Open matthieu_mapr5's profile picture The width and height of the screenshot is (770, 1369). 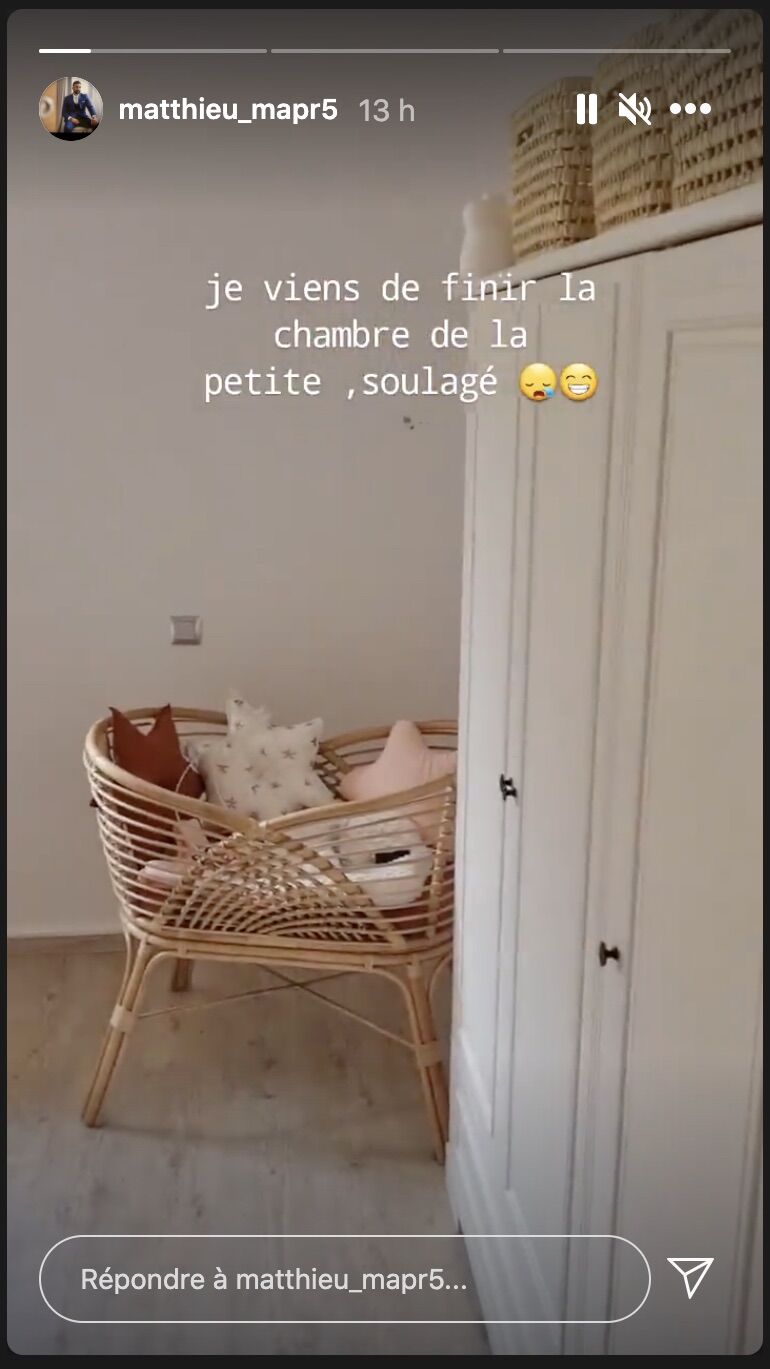[71, 109]
